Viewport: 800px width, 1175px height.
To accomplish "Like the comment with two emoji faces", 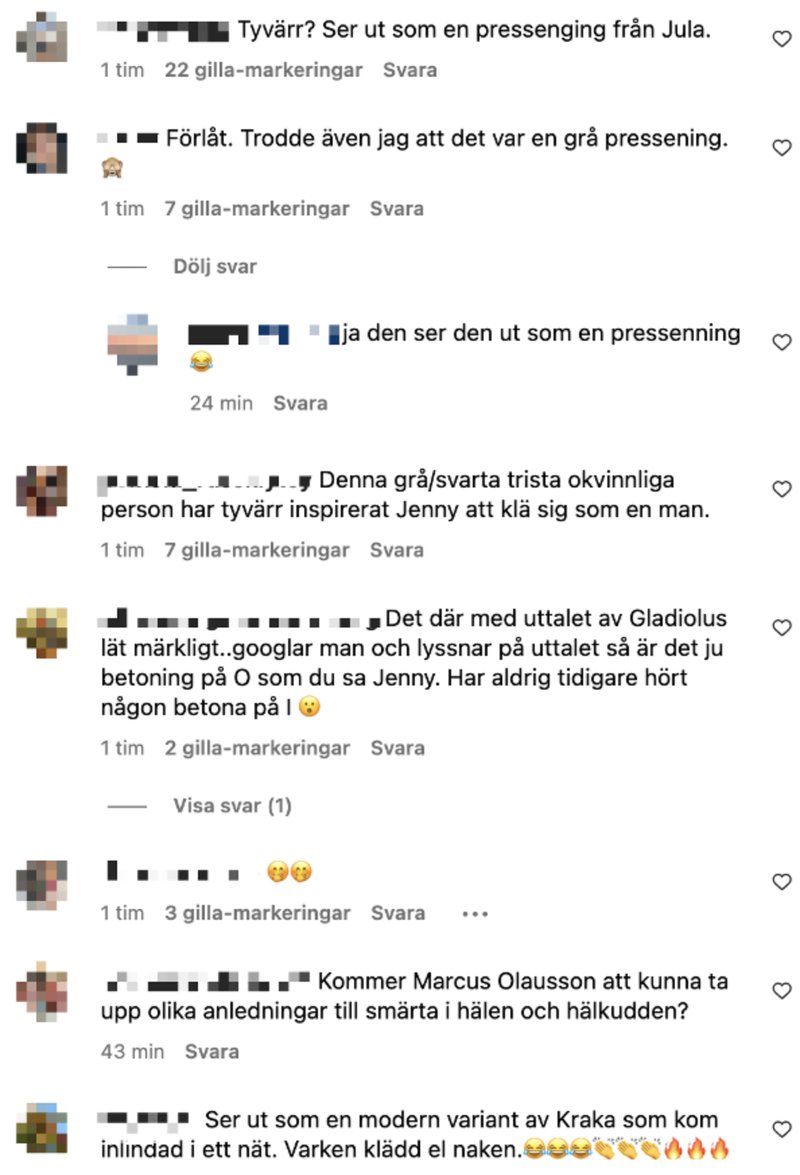I will point(781,882).
